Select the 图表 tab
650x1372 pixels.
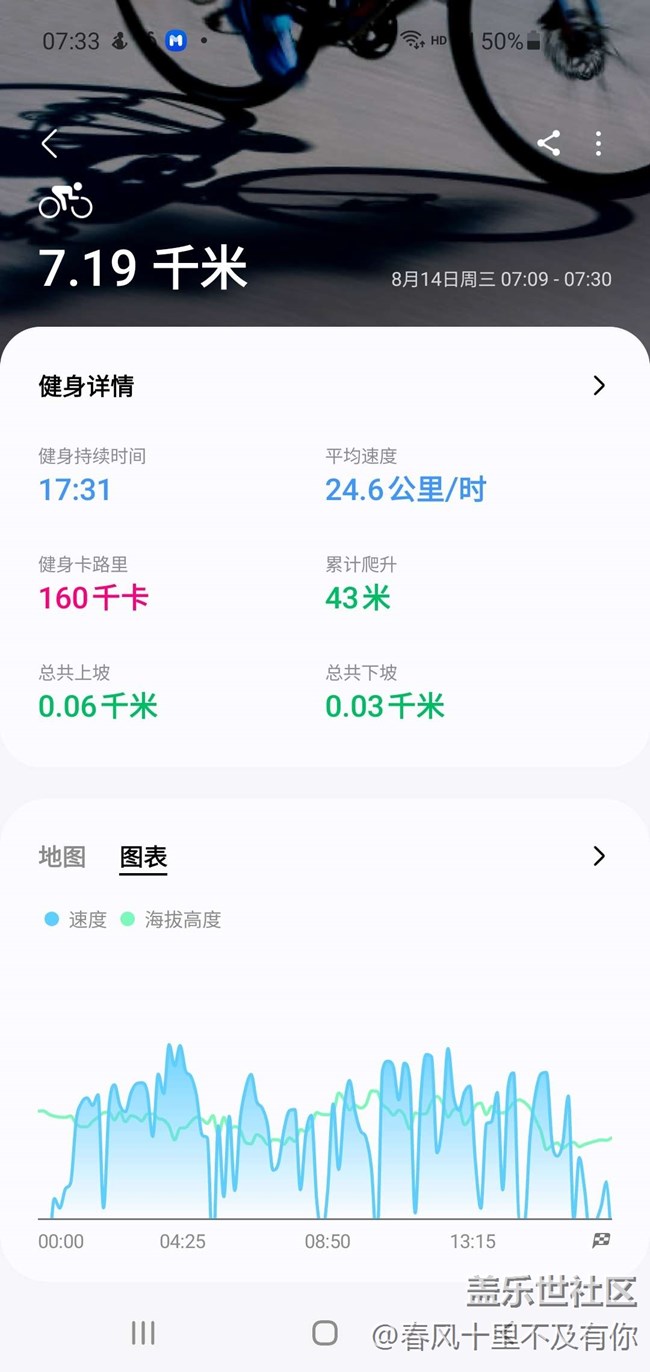(x=143, y=857)
